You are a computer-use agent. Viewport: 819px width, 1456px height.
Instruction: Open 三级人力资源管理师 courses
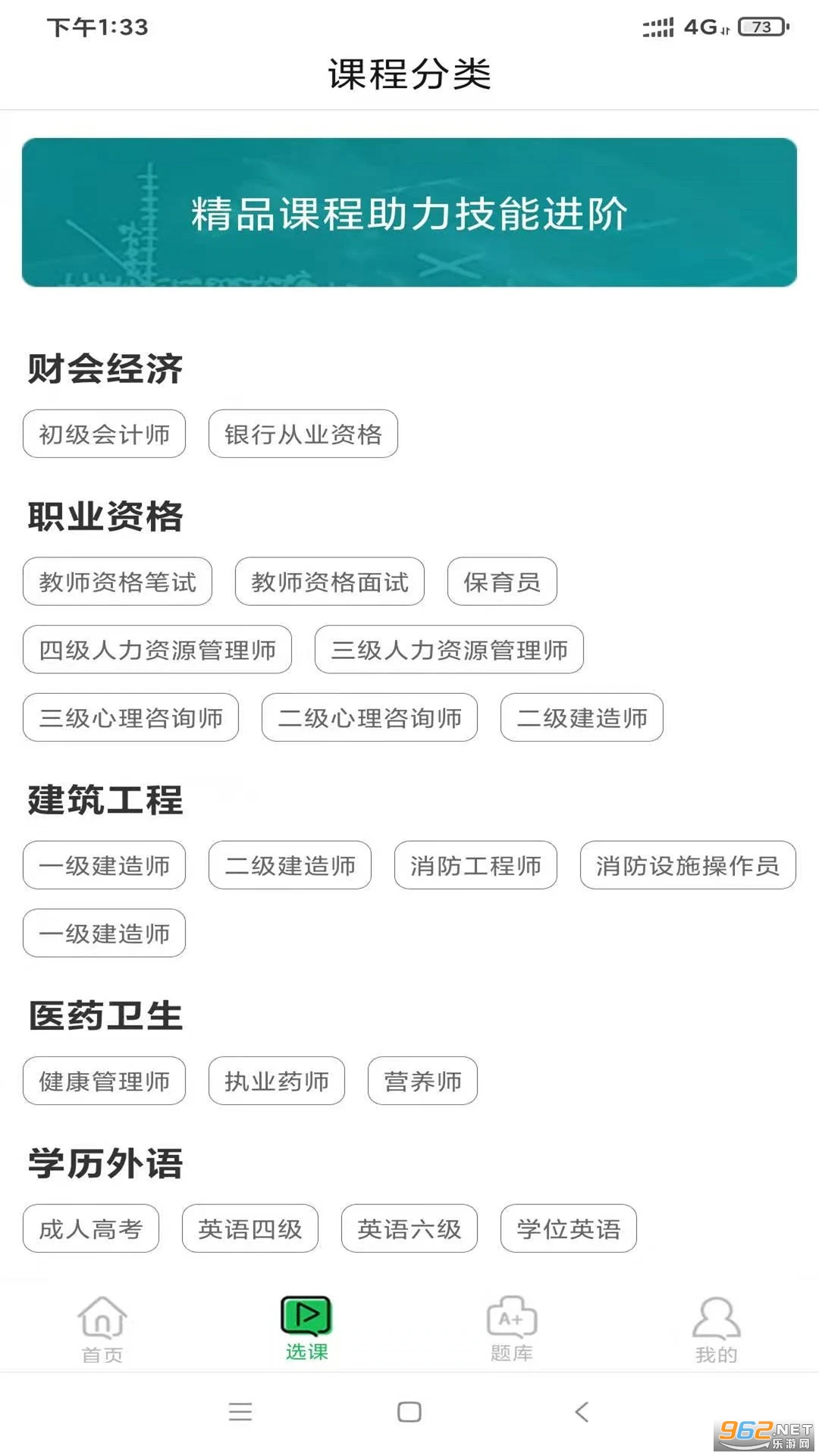pyautogui.click(x=449, y=650)
